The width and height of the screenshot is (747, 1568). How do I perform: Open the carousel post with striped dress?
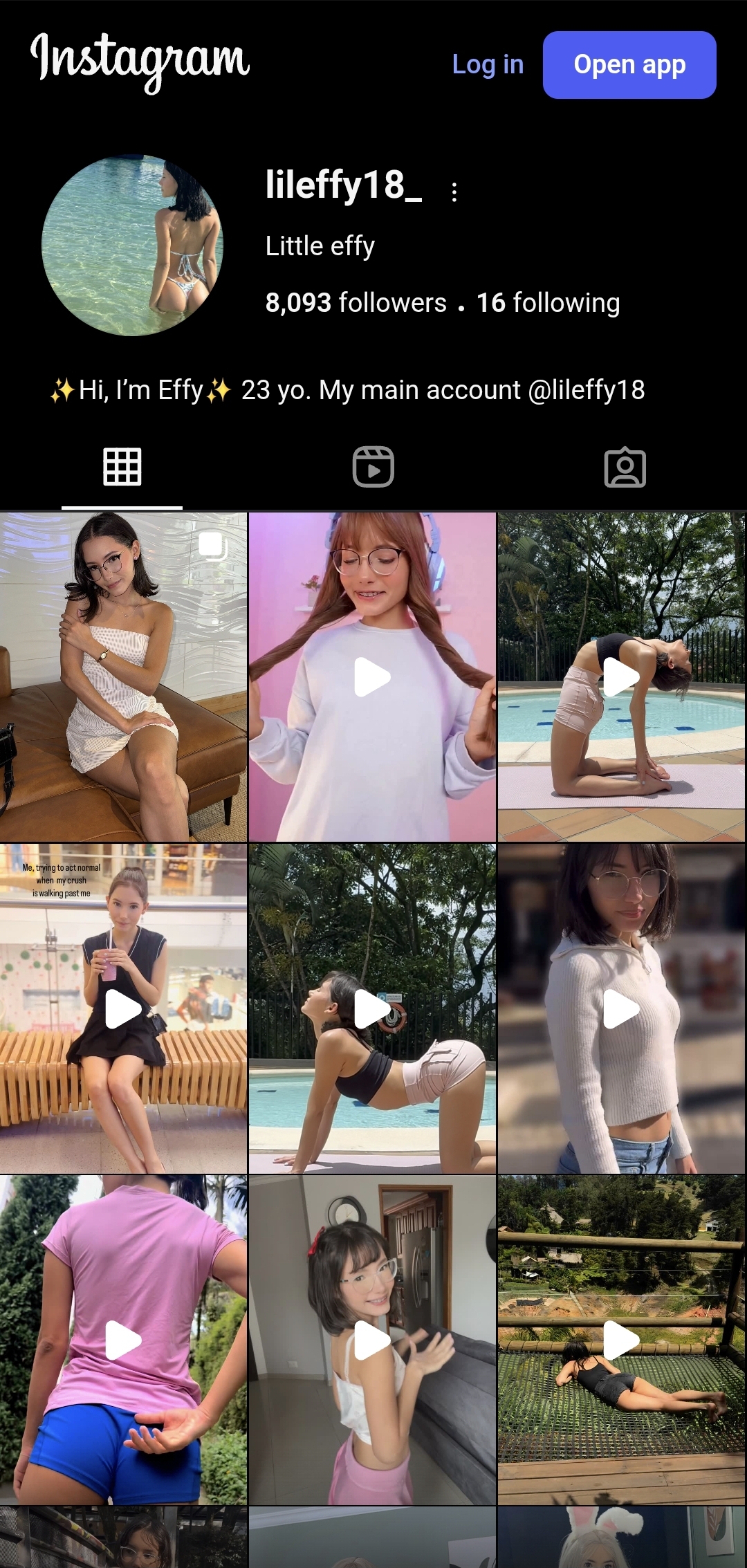tap(123, 676)
